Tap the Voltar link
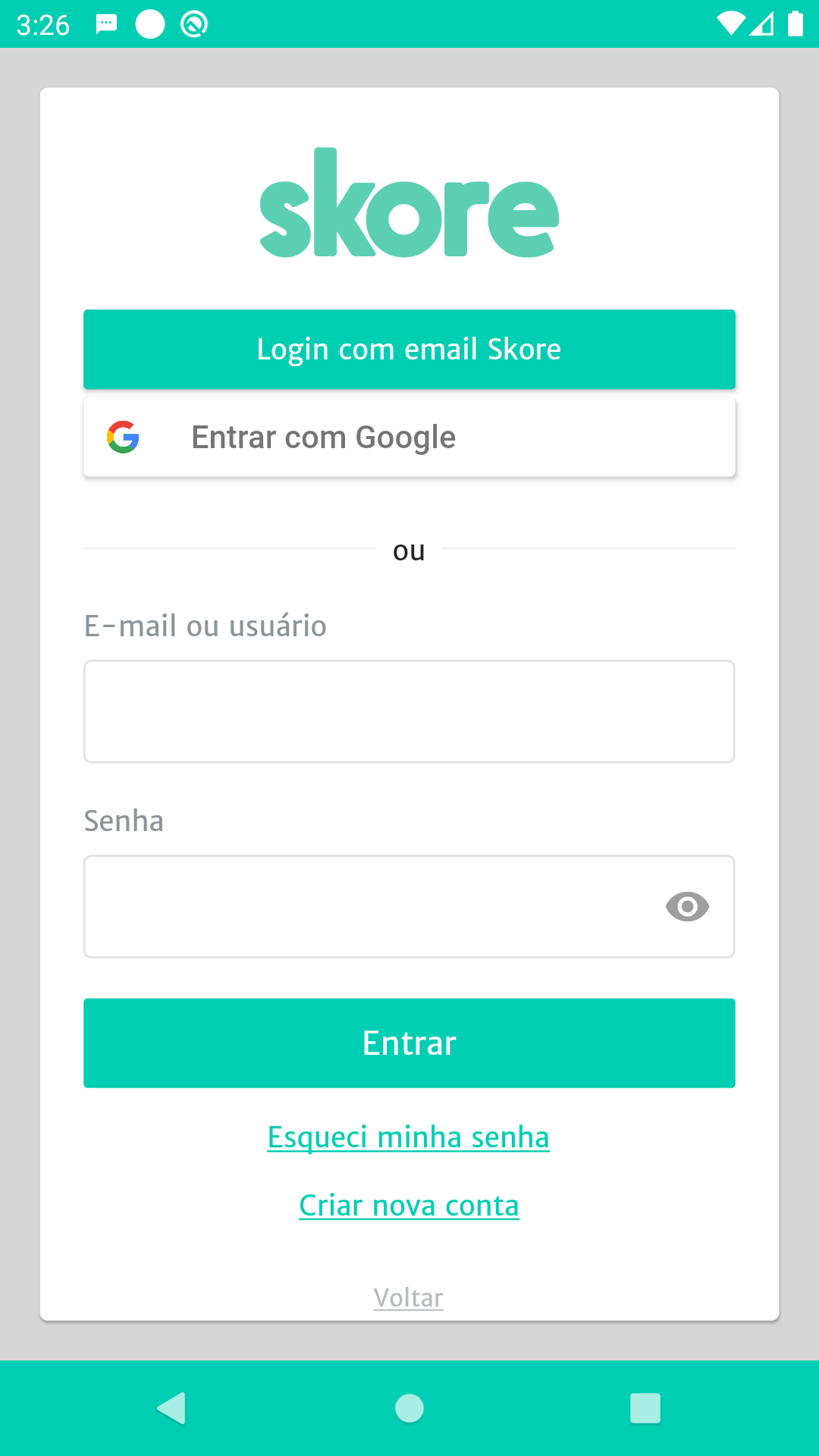The image size is (819, 1456). point(408,1298)
